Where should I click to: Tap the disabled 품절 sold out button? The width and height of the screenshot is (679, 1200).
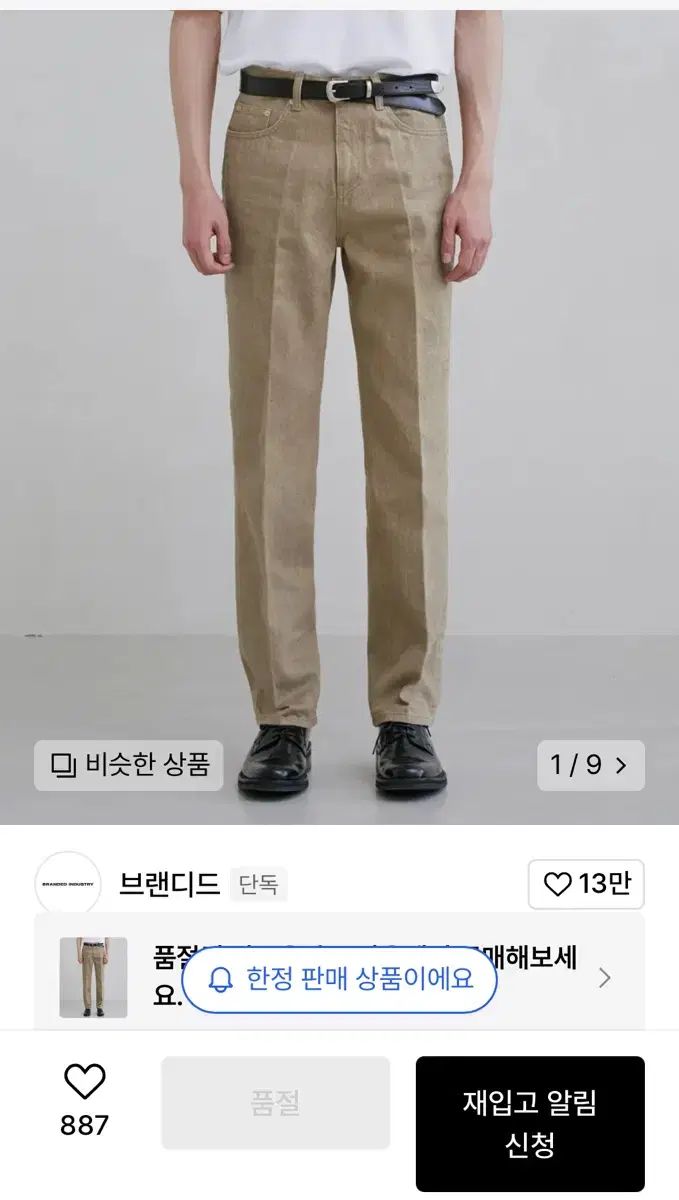click(x=275, y=1103)
